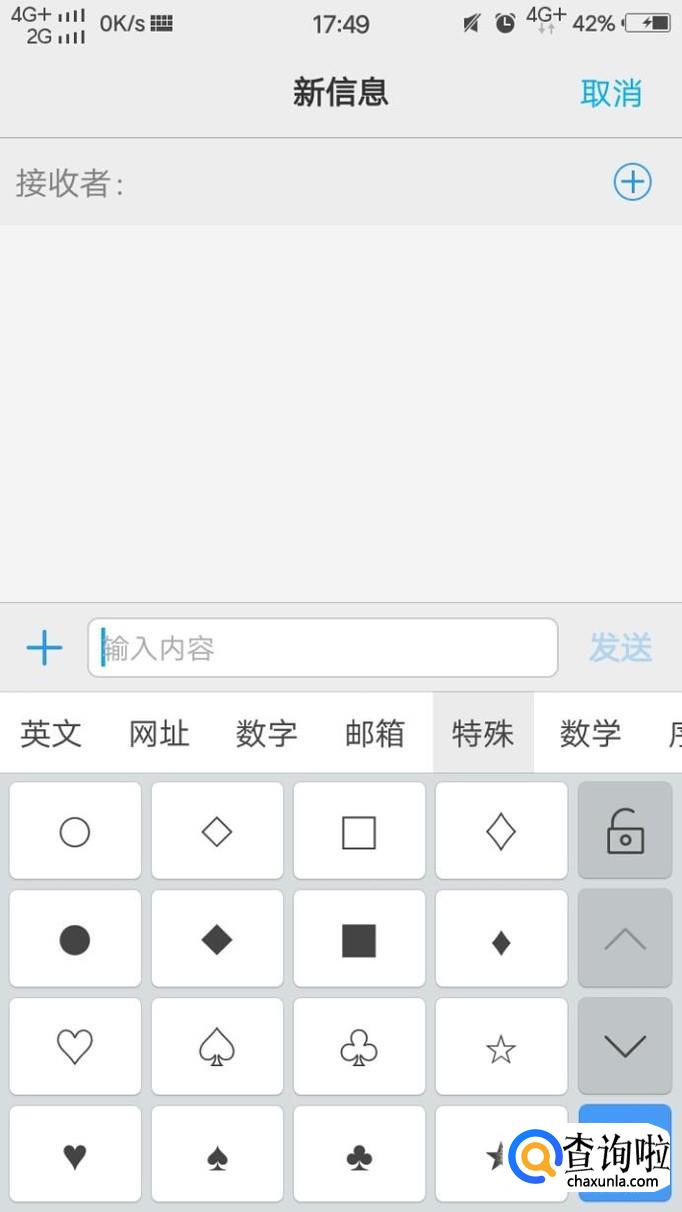Switch to the 网址 symbol tab
Image resolution: width=682 pixels, height=1212 pixels.
pyautogui.click(x=159, y=734)
